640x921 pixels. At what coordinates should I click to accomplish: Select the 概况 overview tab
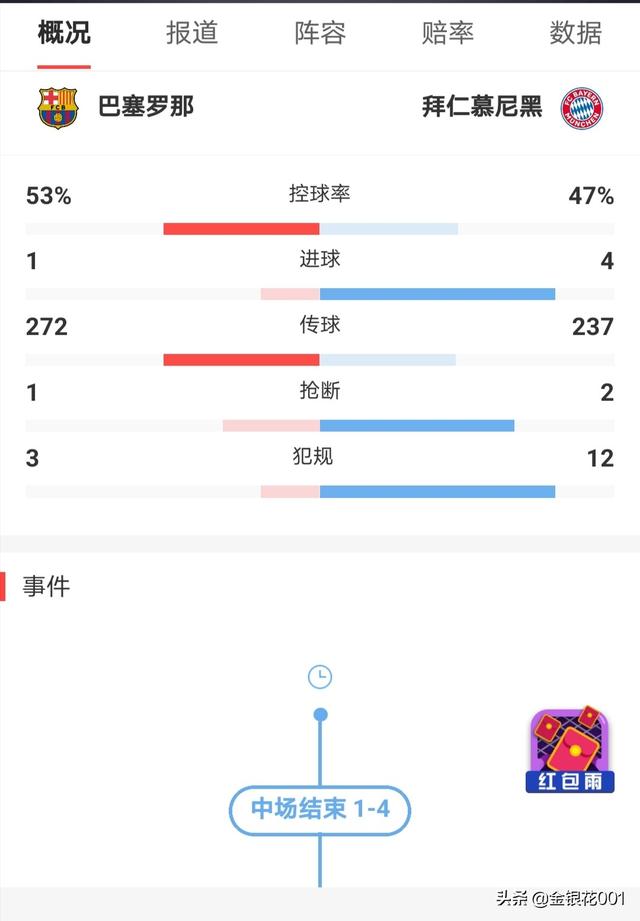[64, 33]
